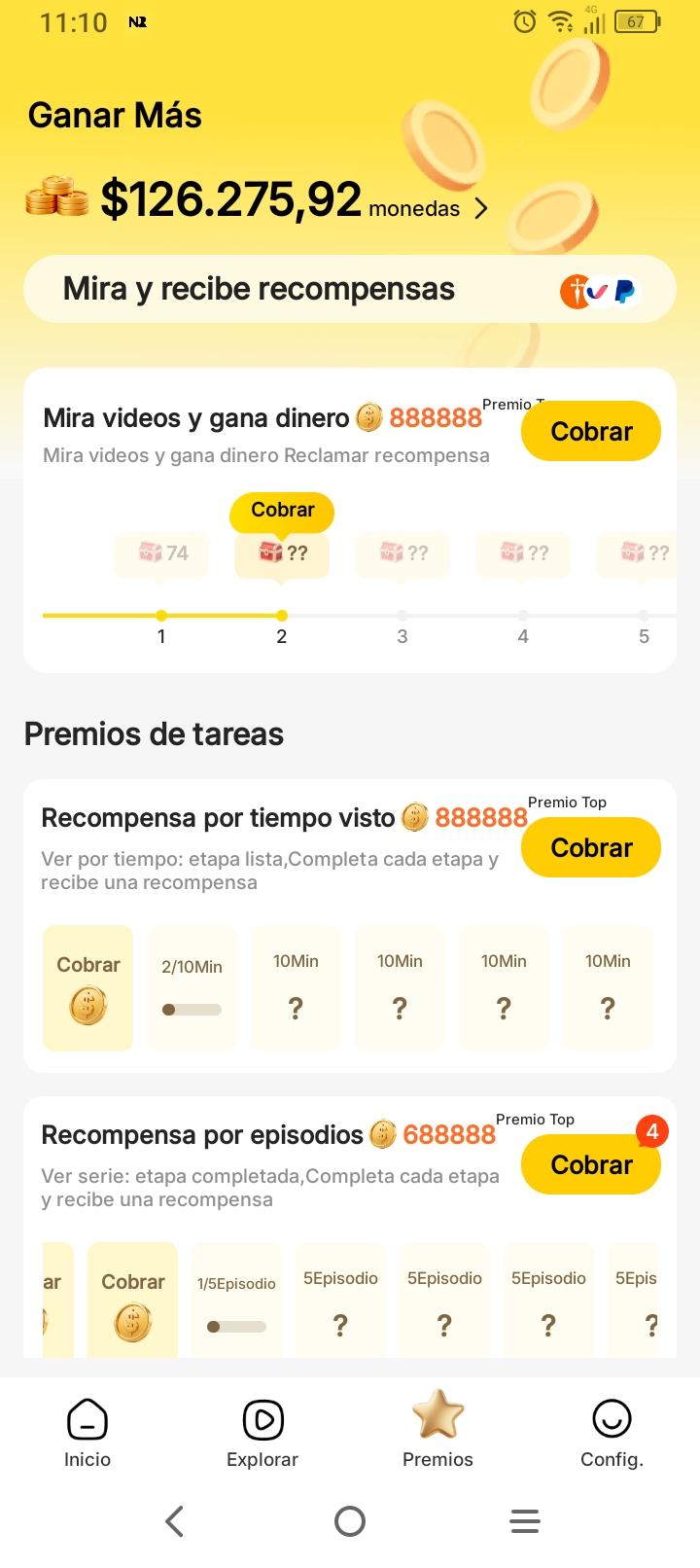Collect the episode stage Cobrar coin tile
The image size is (700, 1568).
click(x=132, y=1301)
